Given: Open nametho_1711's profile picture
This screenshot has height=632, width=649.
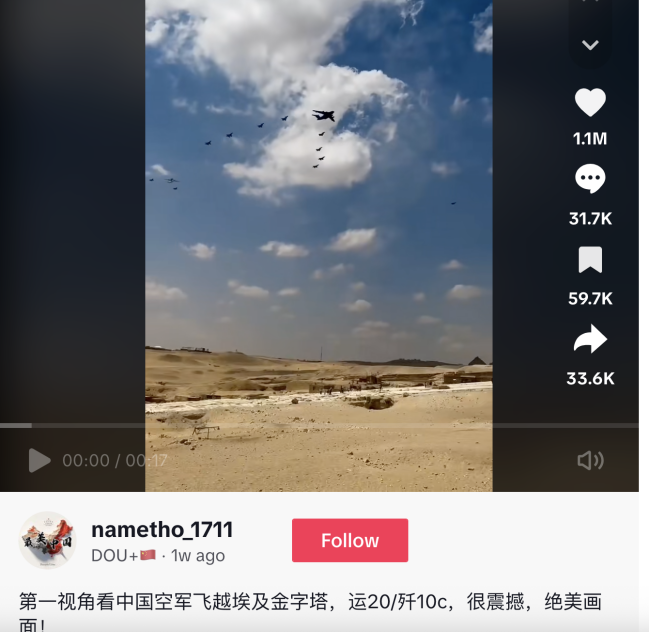Looking at the screenshot, I should [x=47, y=541].
